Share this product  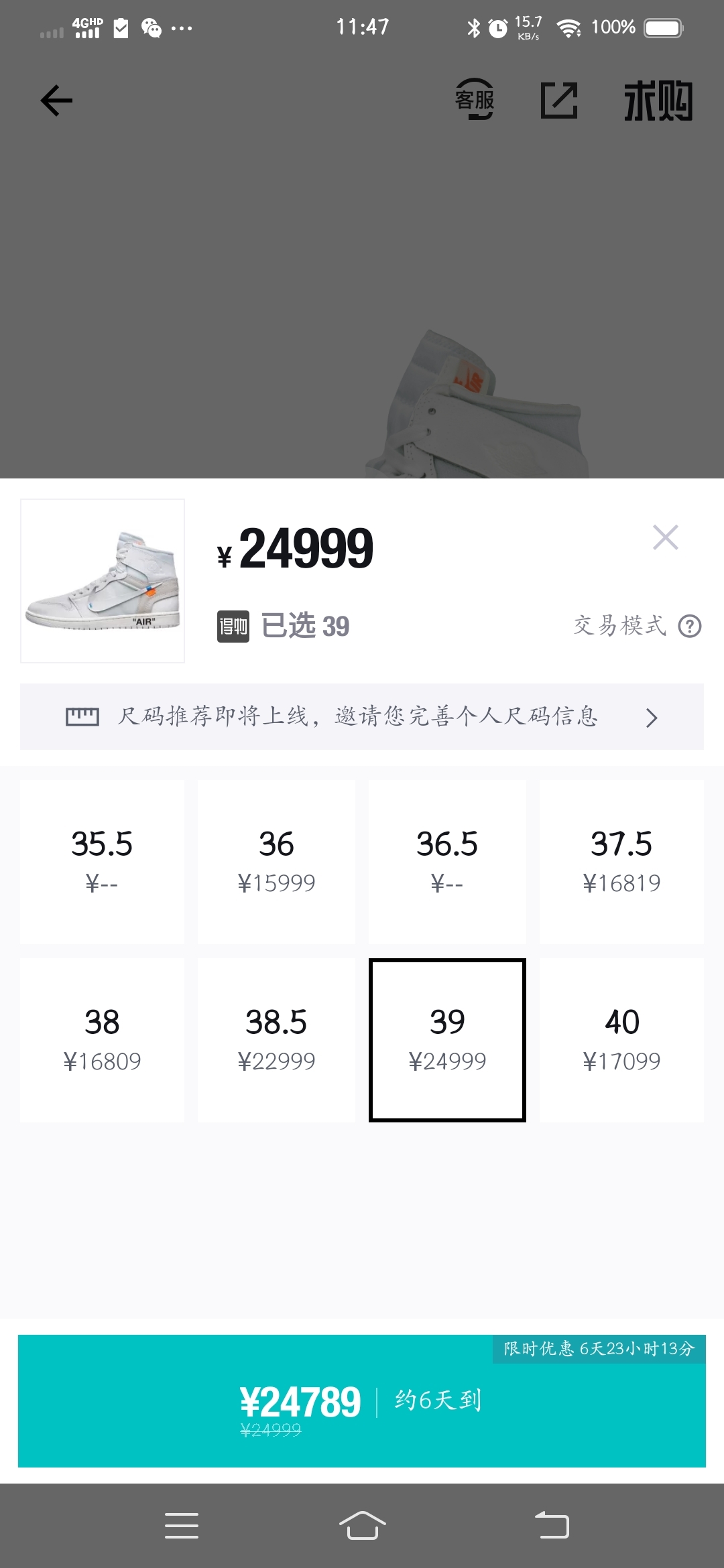click(x=559, y=101)
